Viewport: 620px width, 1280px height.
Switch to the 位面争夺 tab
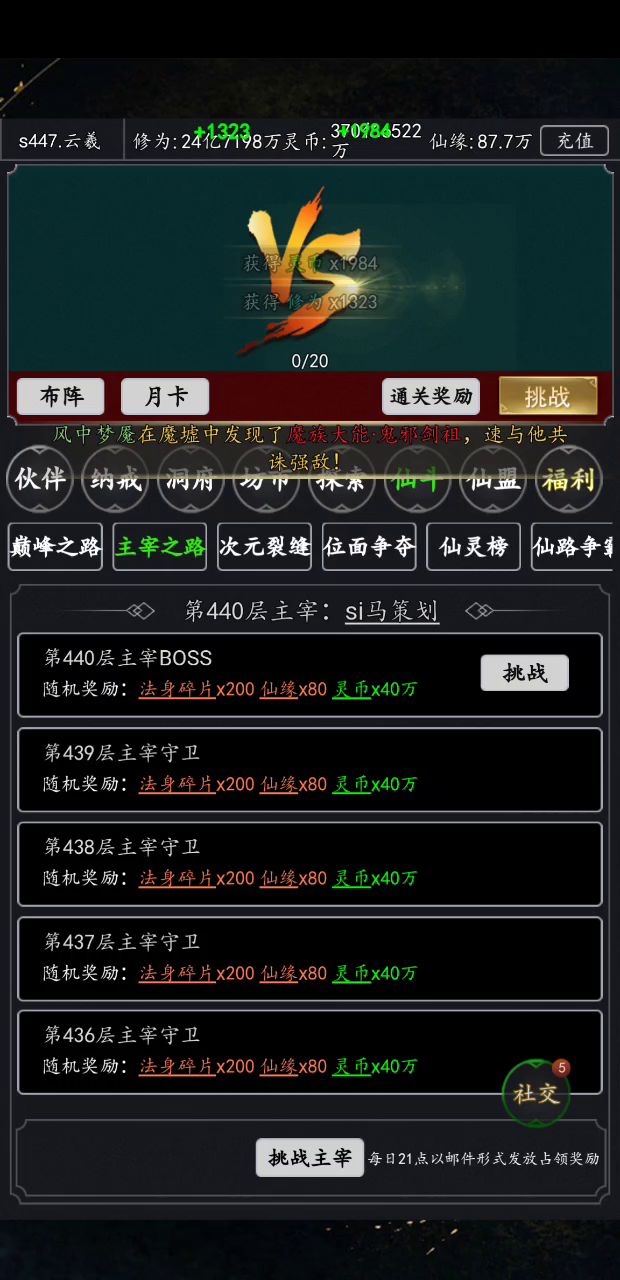(x=369, y=547)
